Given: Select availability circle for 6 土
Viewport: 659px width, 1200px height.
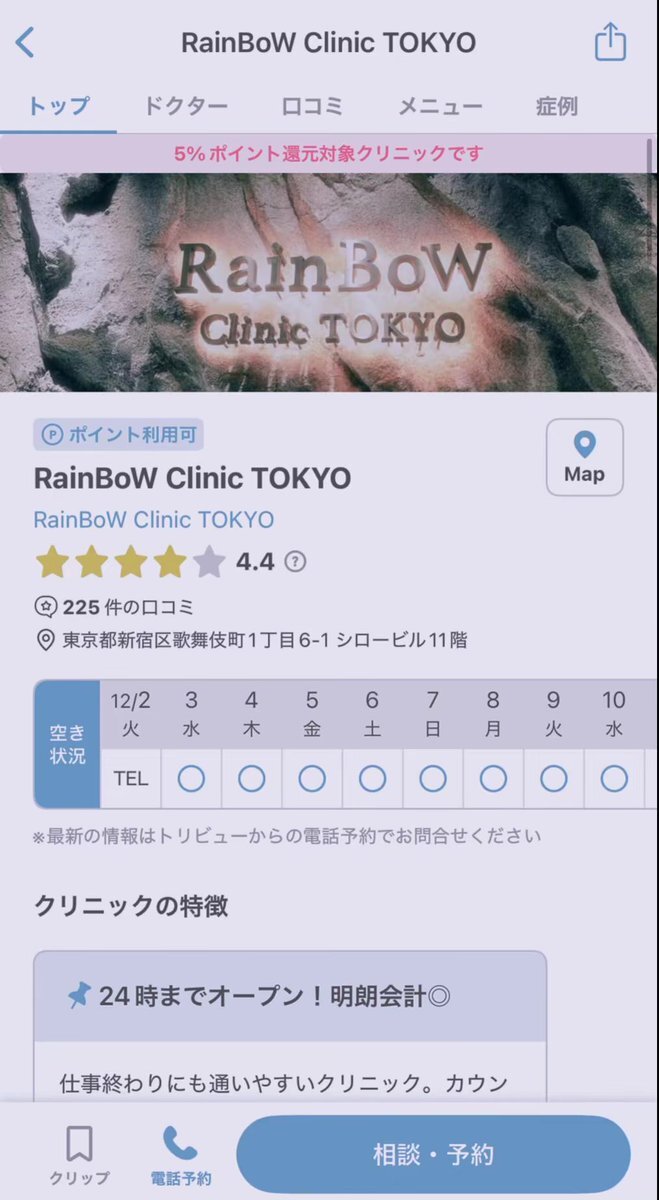Looking at the screenshot, I should pos(372,778).
